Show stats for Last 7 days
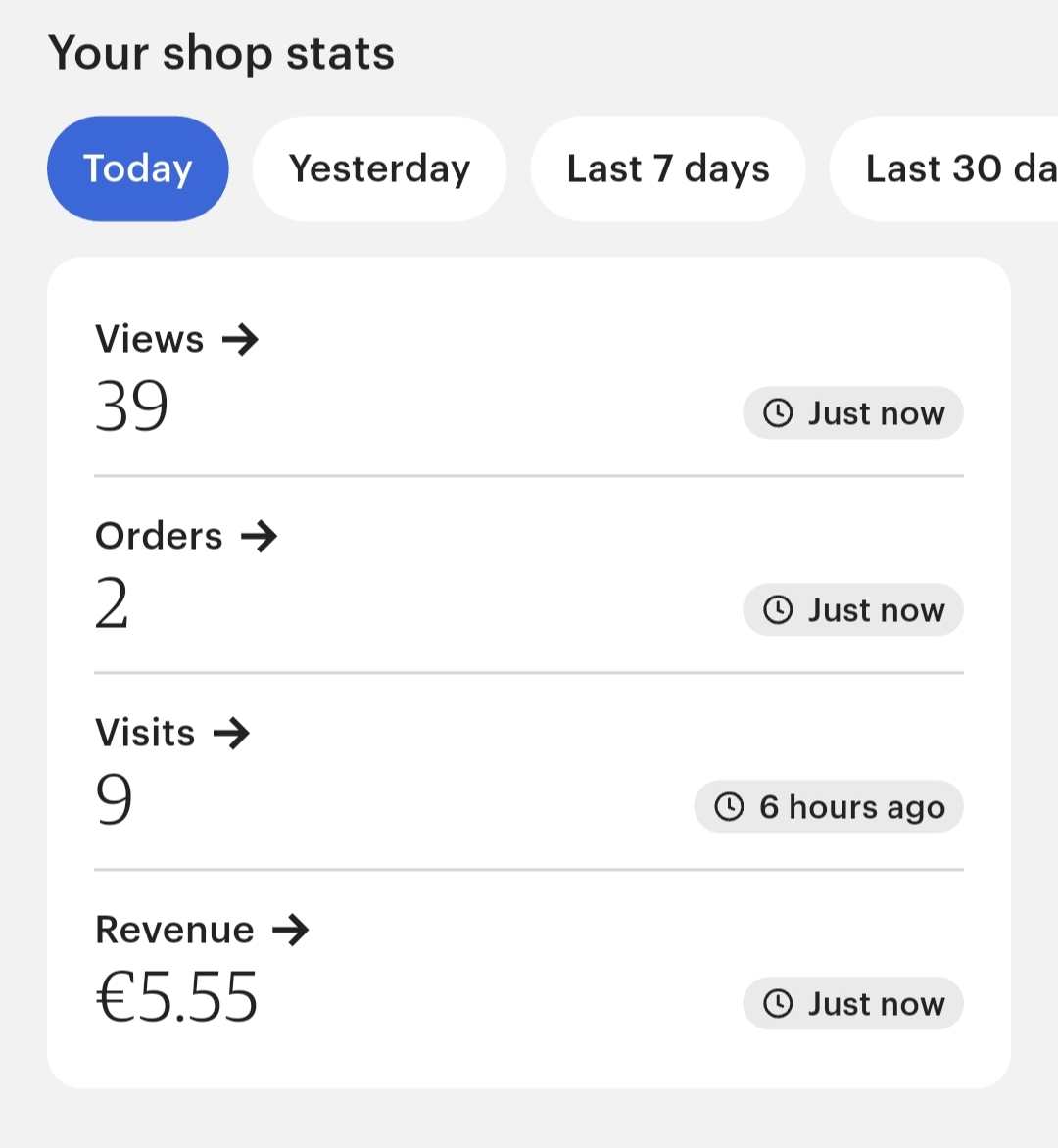This screenshot has height=1148, width=1058. coord(667,168)
